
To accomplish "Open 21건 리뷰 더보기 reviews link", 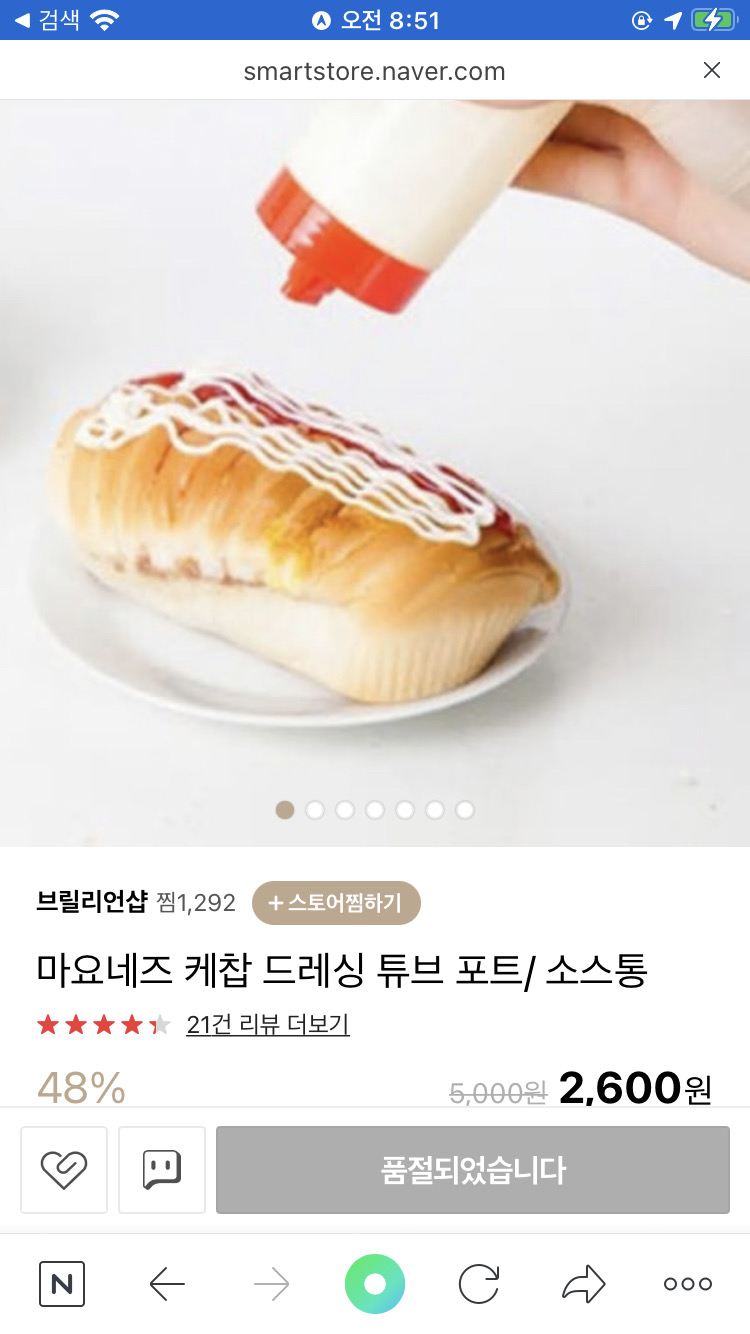I will (267, 1025).
